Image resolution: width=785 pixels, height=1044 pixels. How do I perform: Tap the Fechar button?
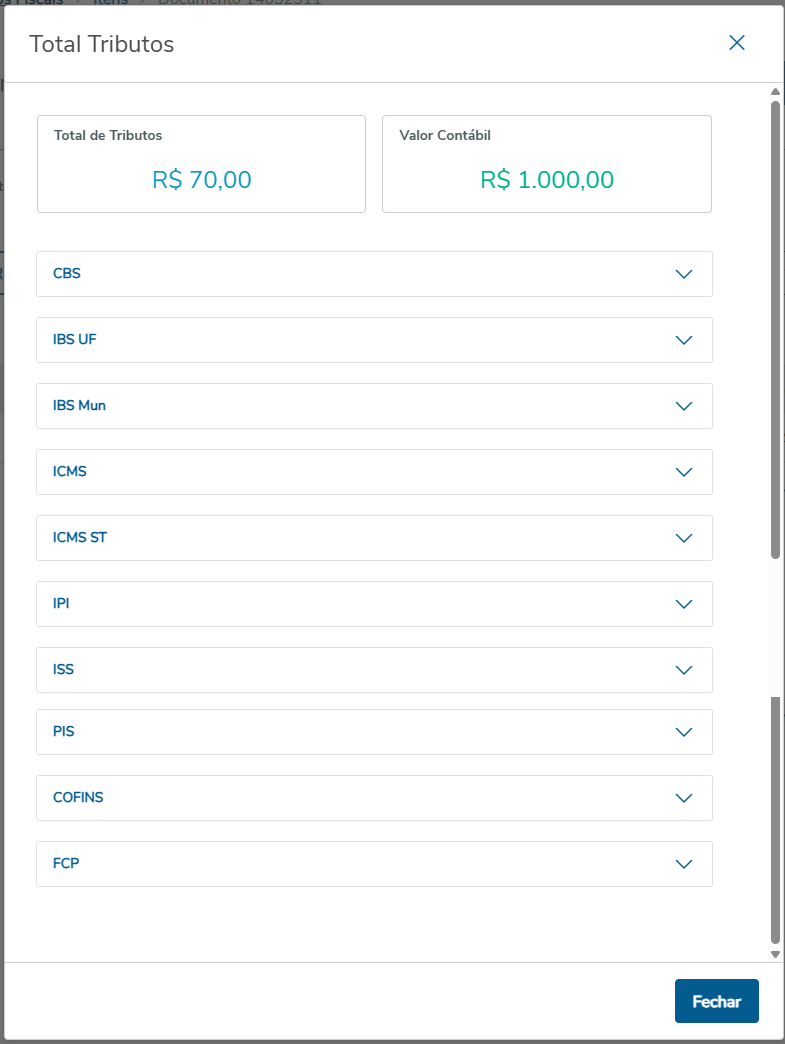[716, 1001]
